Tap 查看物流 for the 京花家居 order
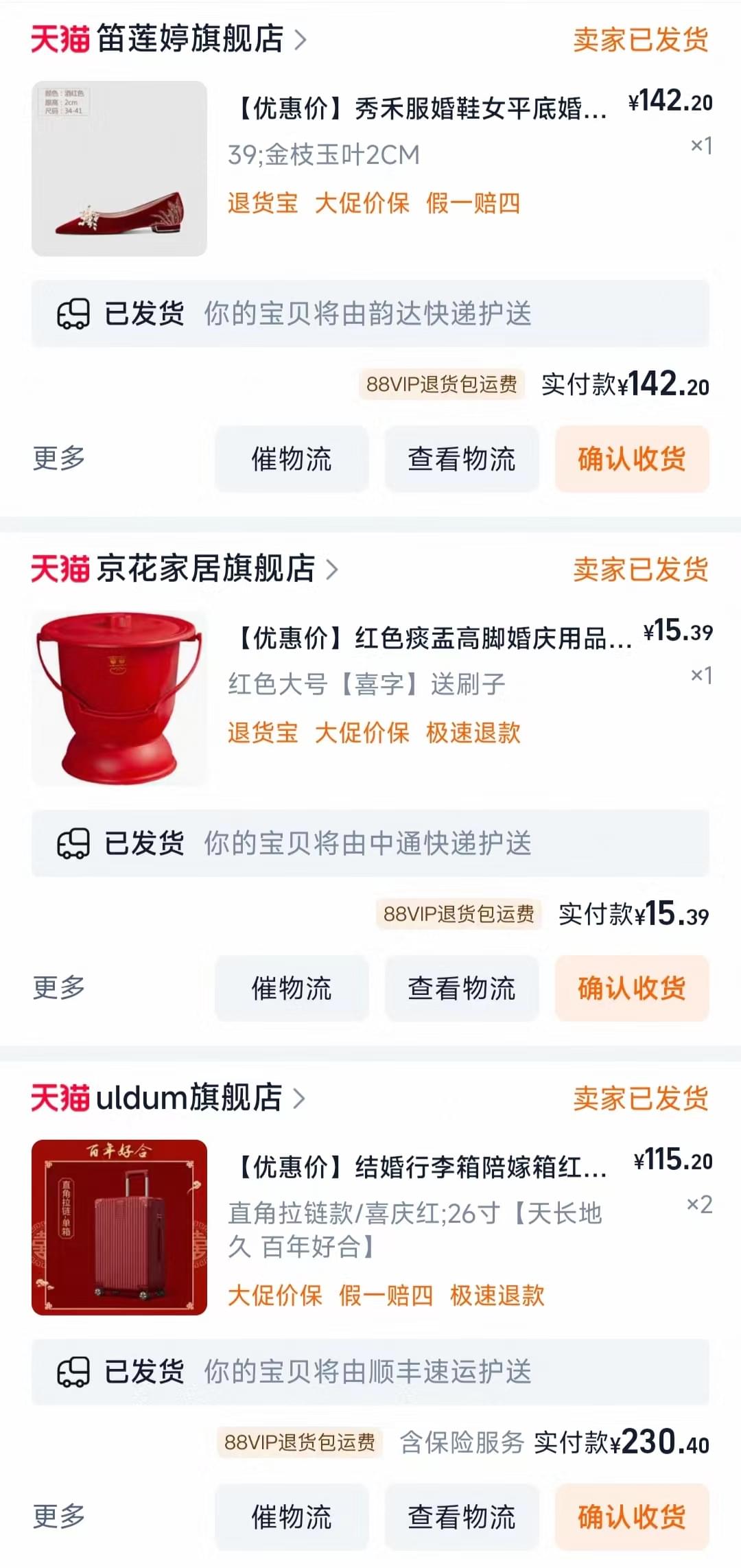Viewport: 741px width, 1568px height. [x=462, y=988]
